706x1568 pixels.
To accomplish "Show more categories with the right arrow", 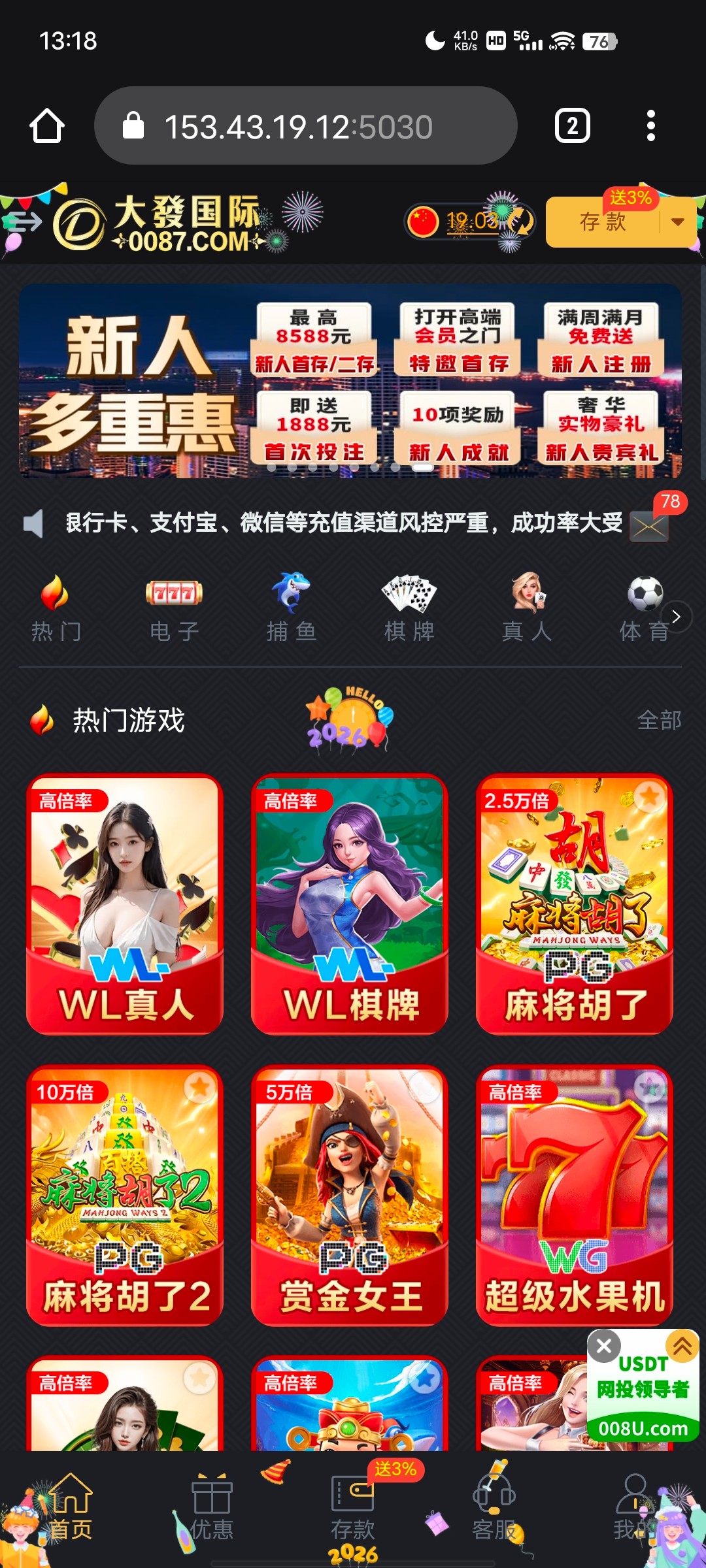I will coord(676,616).
